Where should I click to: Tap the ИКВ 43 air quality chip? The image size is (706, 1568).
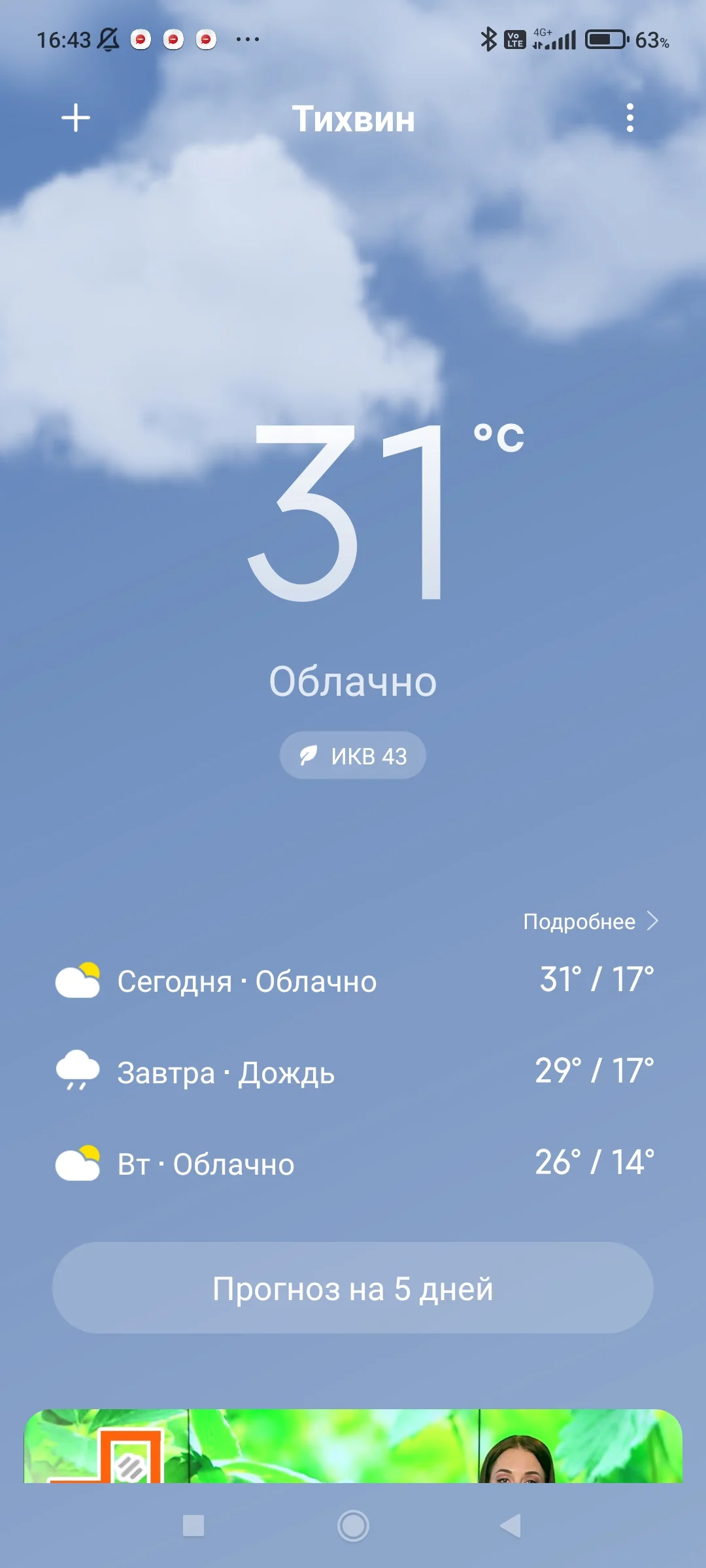tap(352, 755)
